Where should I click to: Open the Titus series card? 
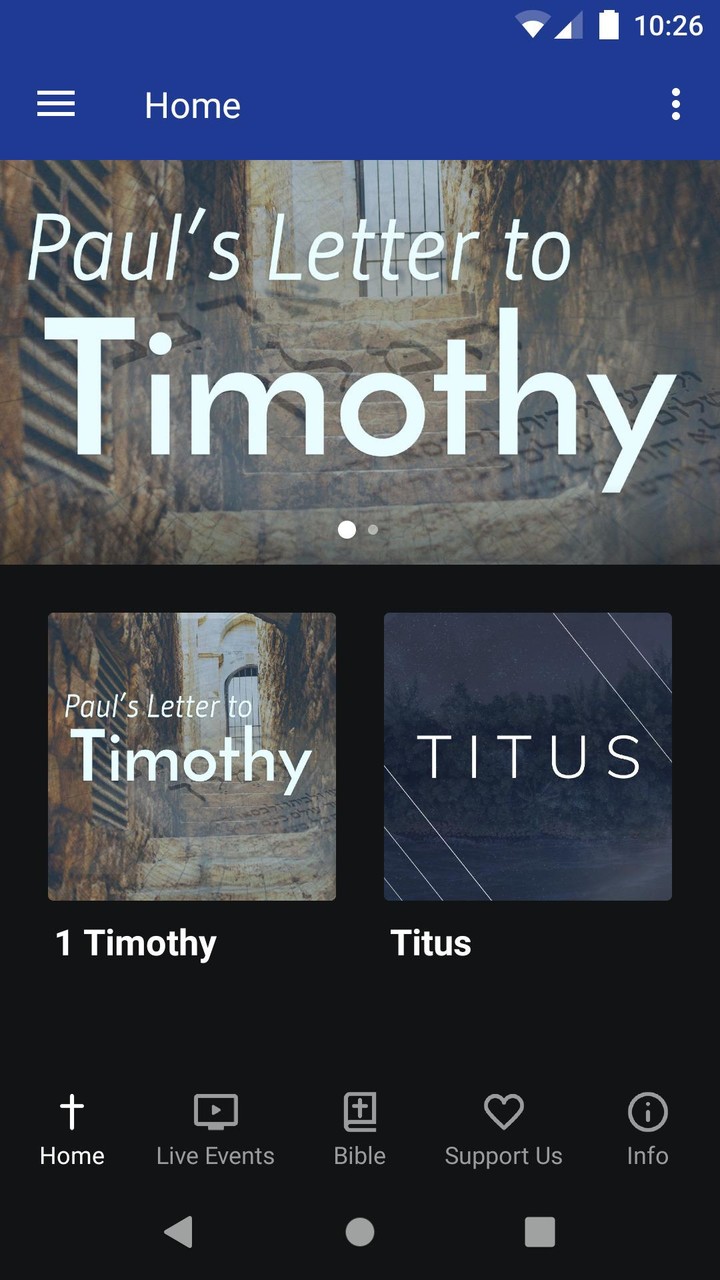coord(528,757)
